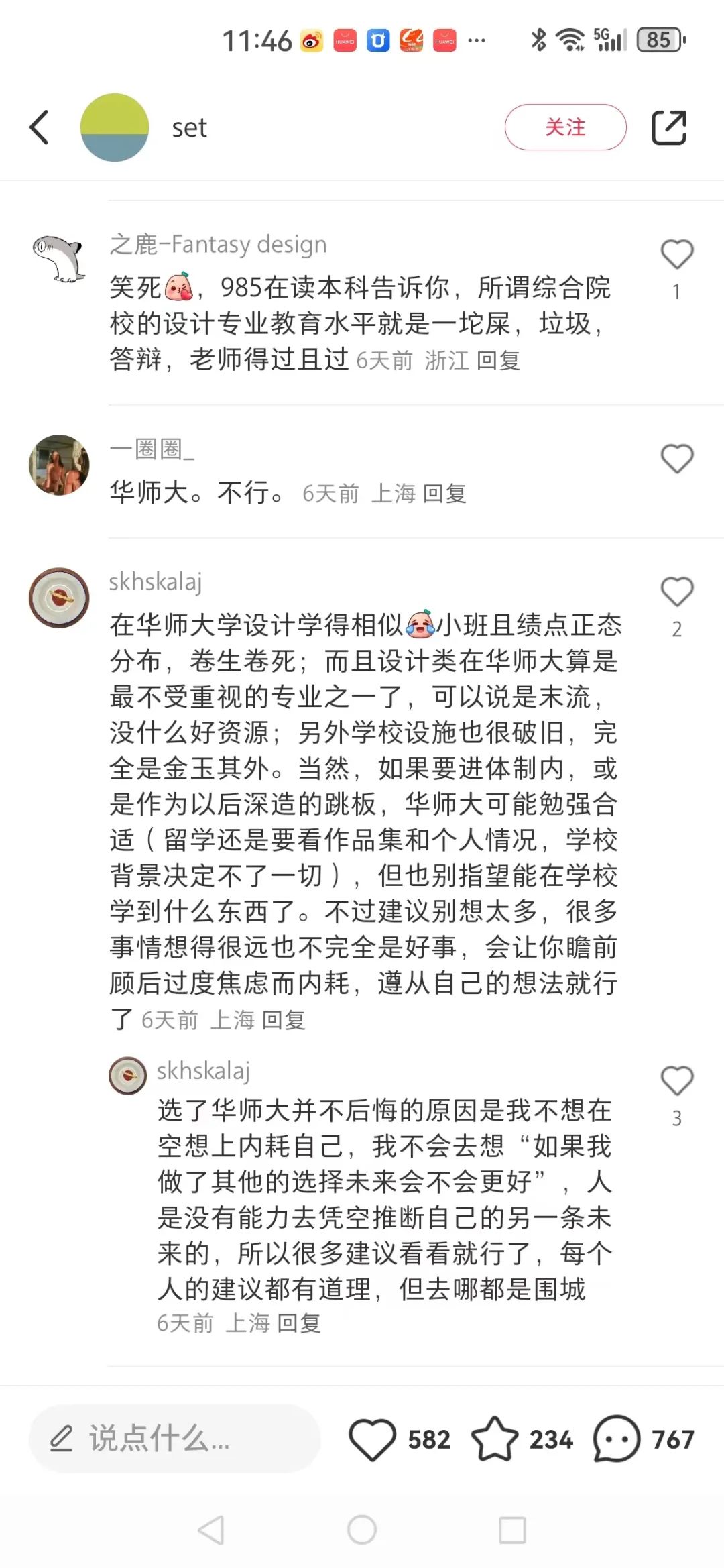Share this post via the share icon

pos(669,127)
